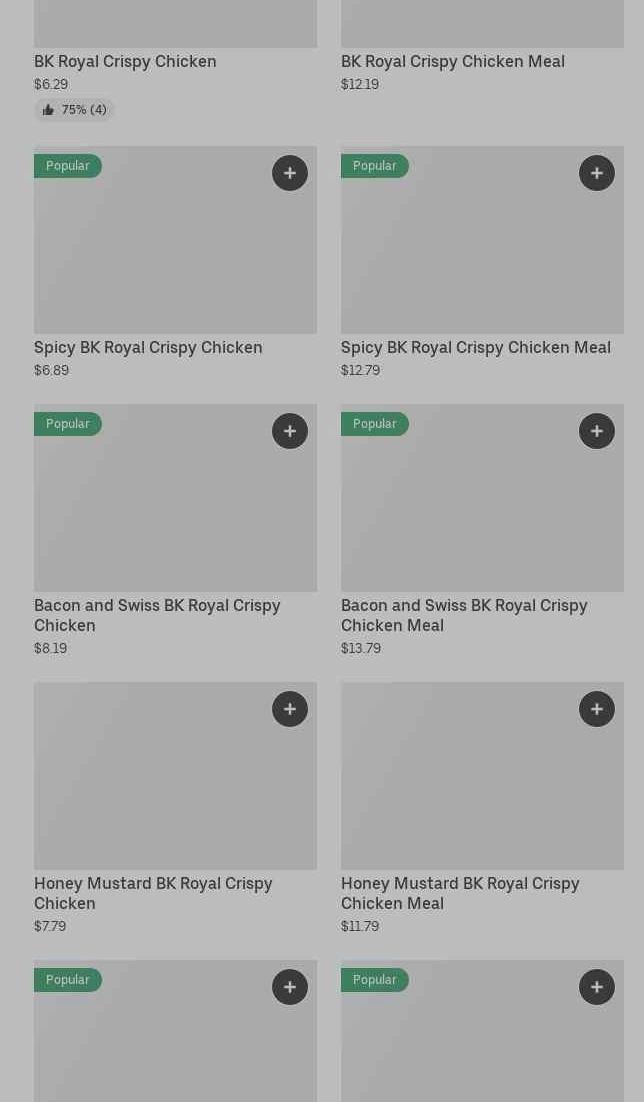Open BK Royal Crispy Chicken item details
Screen dimensions: 644x1102
point(125,61)
